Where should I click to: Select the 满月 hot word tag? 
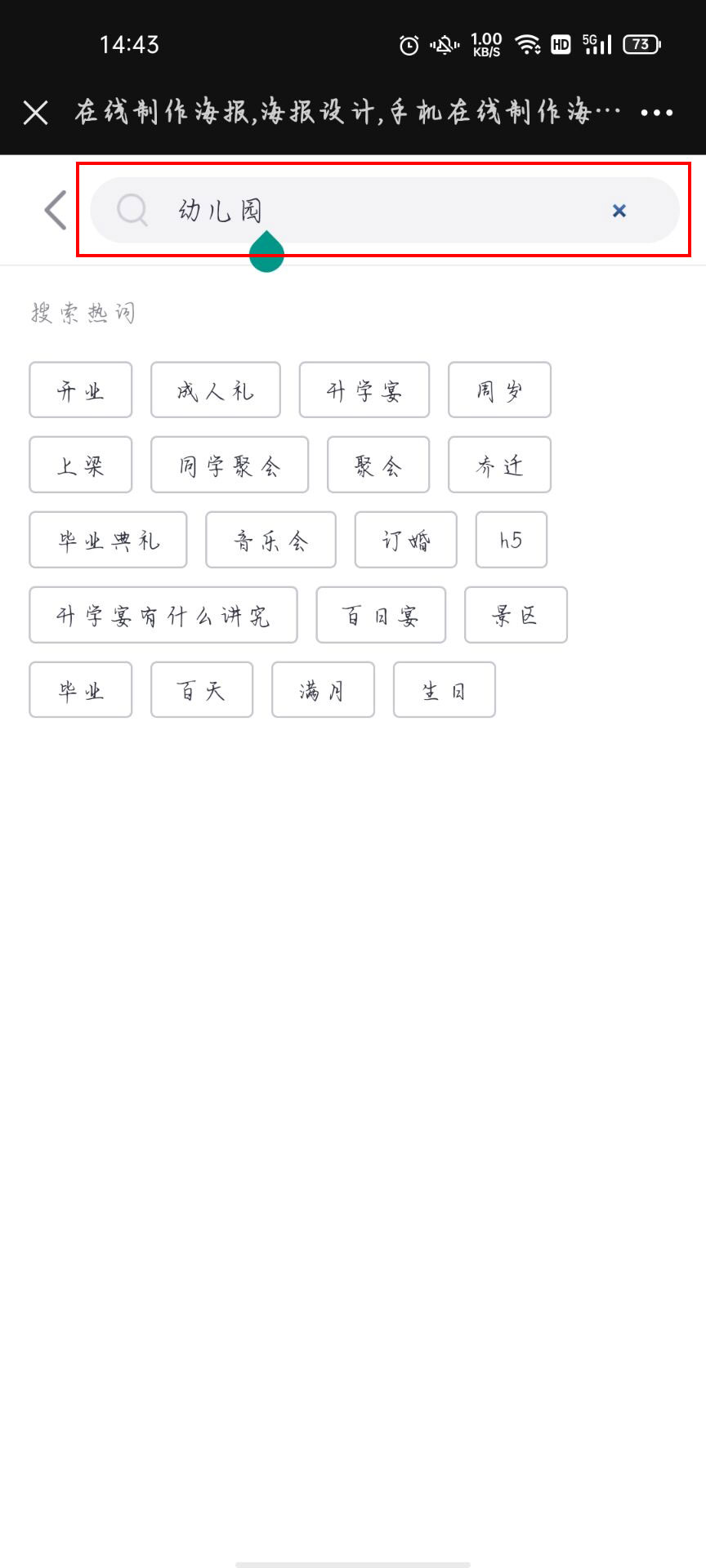(x=323, y=690)
